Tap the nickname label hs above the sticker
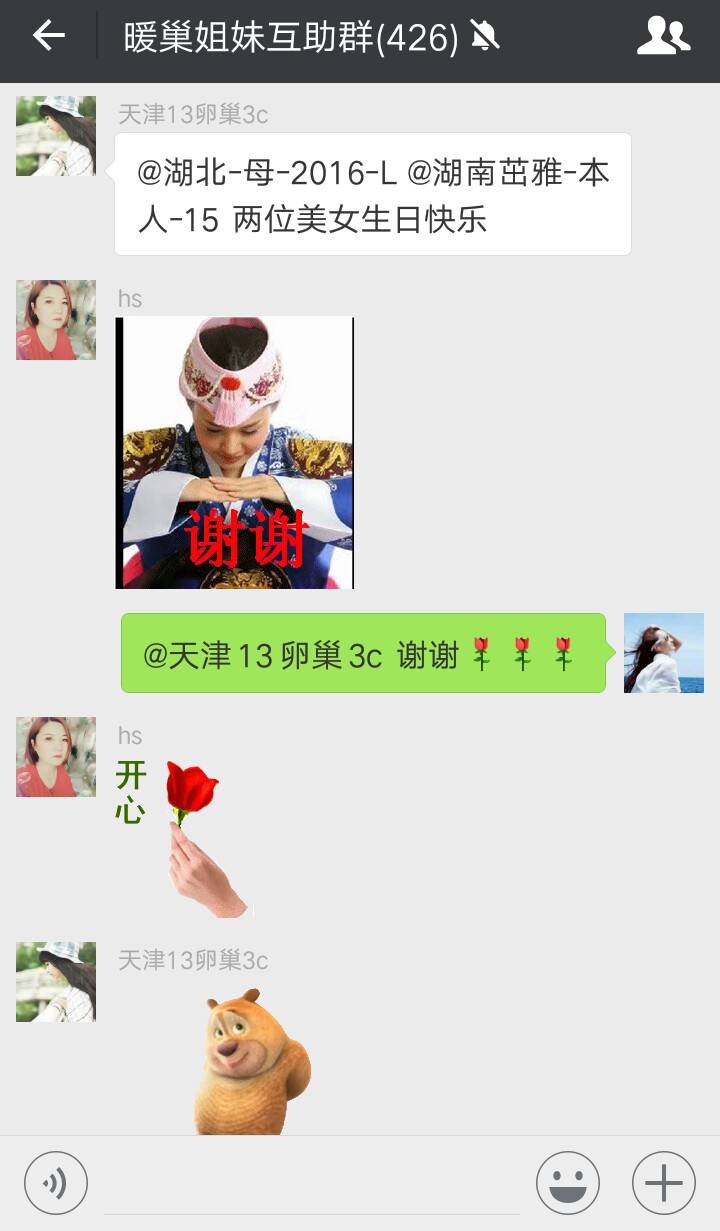The image size is (720, 1231). pyautogui.click(x=130, y=298)
